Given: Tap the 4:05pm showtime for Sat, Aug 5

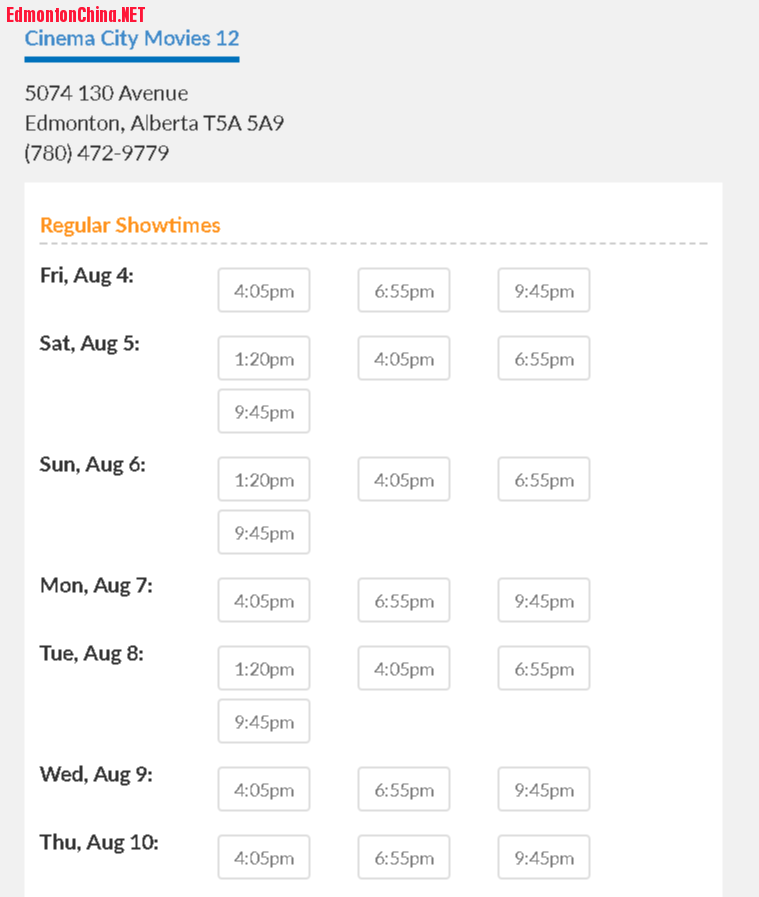Looking at the screenshot, I should click(404, 359).
